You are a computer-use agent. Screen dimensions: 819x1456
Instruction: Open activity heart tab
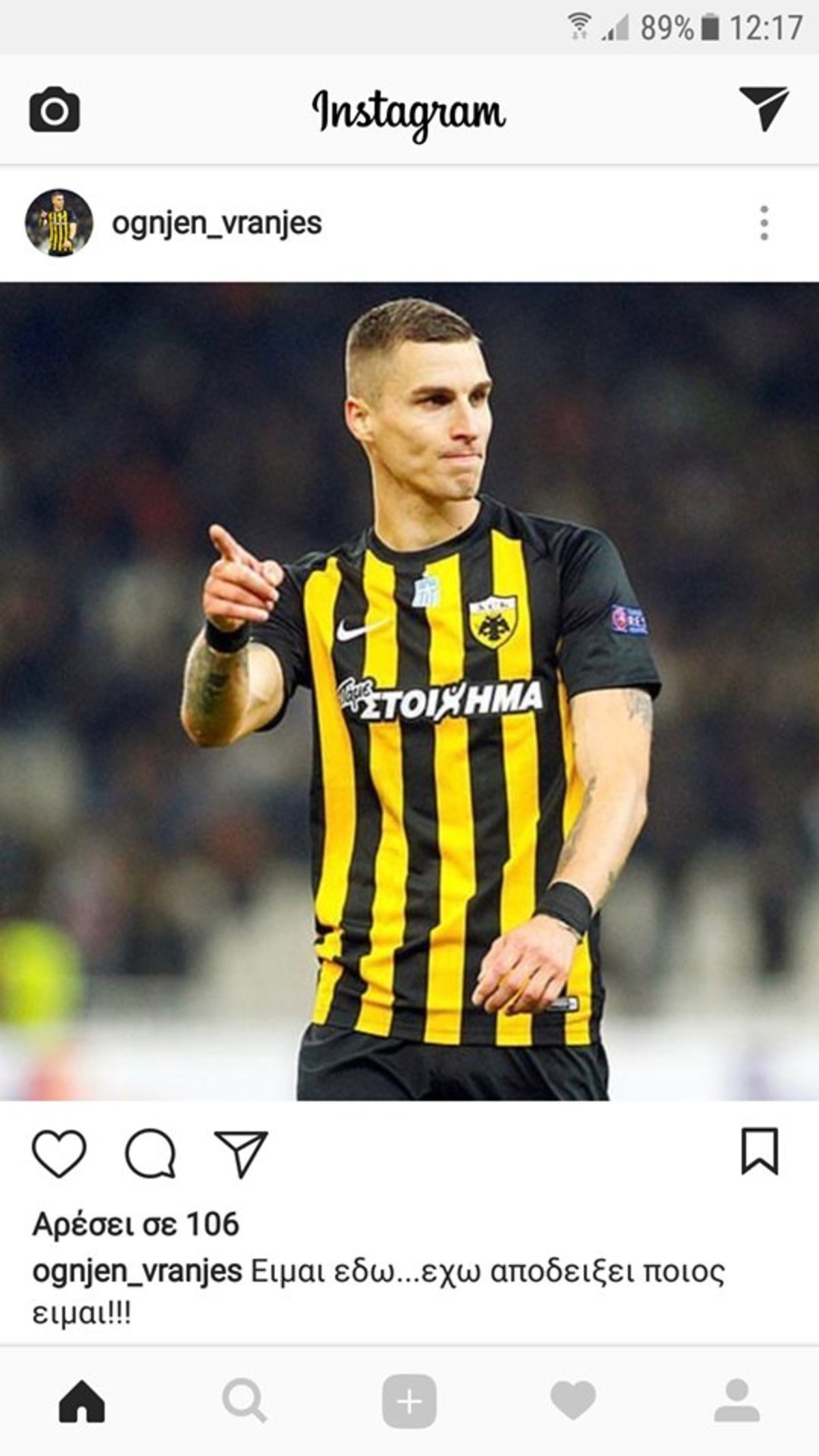pos(573,1401)
